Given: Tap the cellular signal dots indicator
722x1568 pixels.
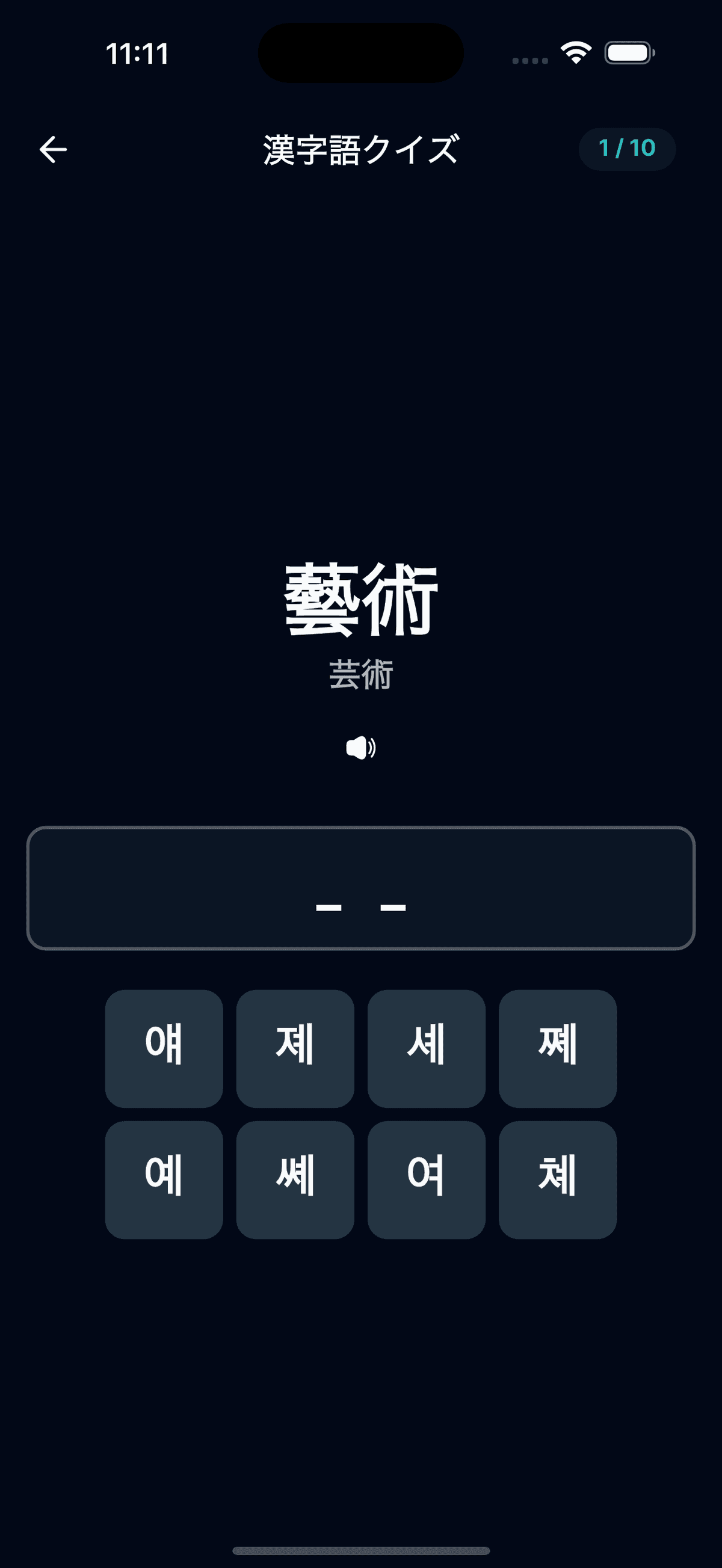Looking at the screenshot, I should tap(531, 59).
